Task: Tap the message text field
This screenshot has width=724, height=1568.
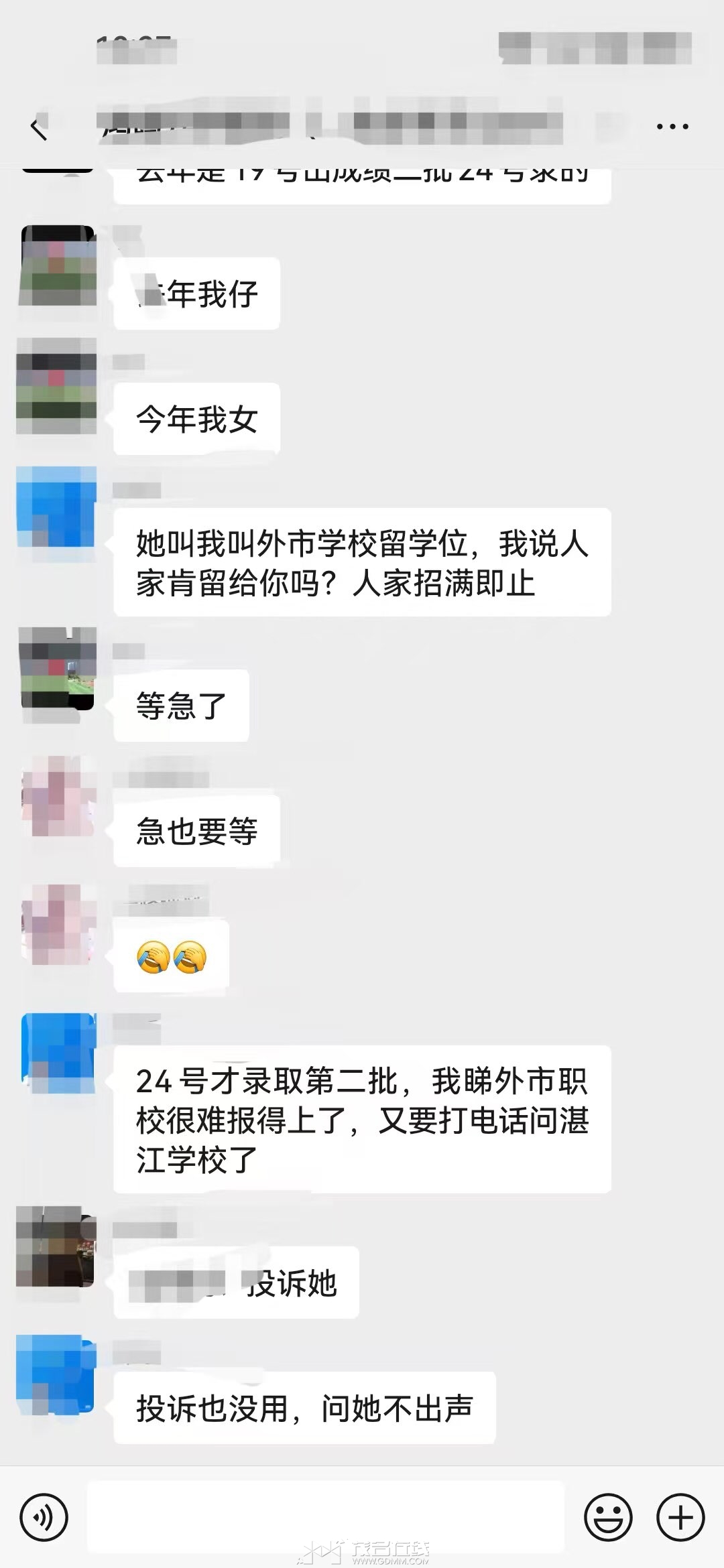Action: 325,1517
